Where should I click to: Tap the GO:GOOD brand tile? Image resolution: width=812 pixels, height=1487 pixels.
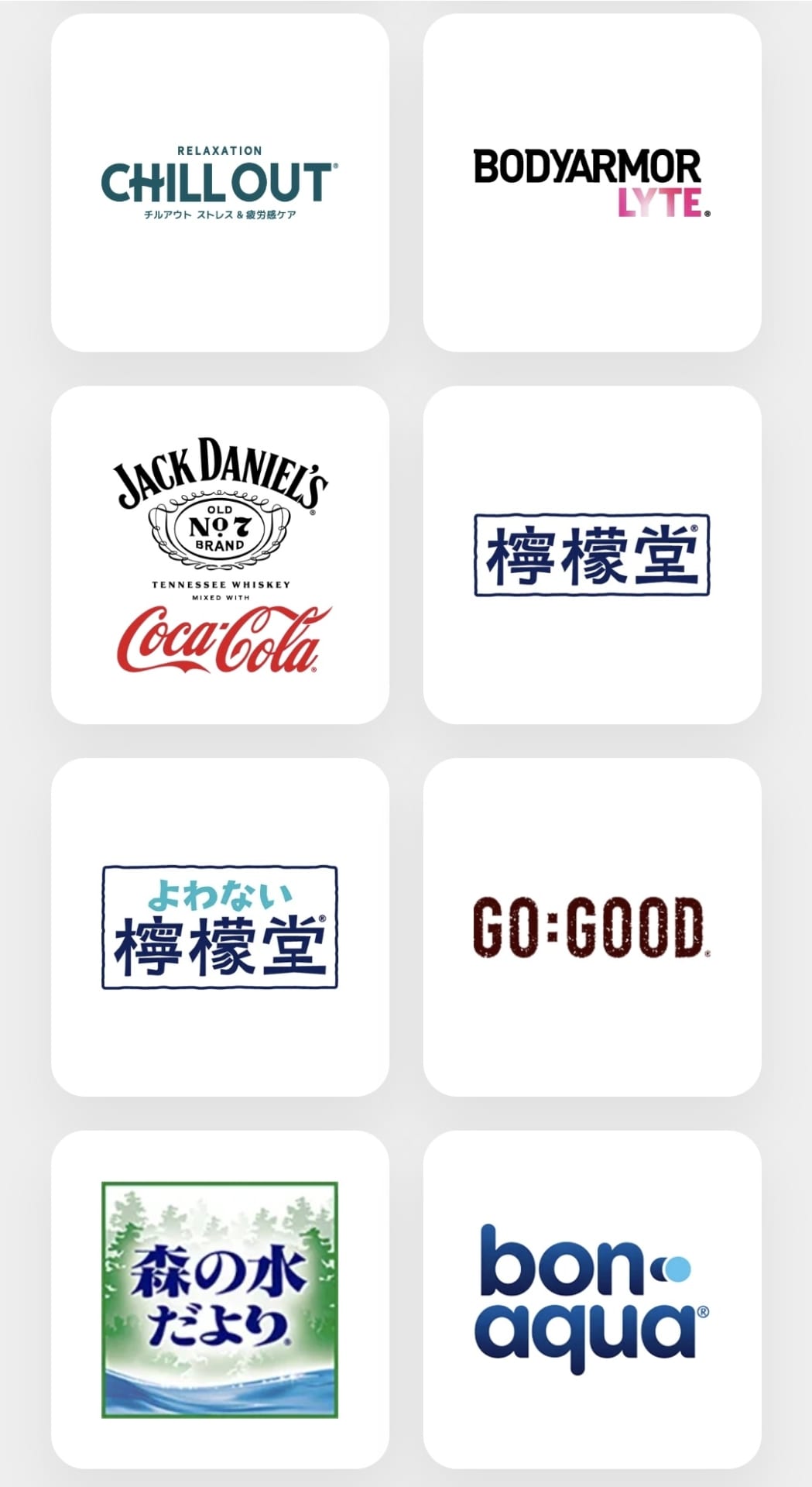(x=592, y=927)
